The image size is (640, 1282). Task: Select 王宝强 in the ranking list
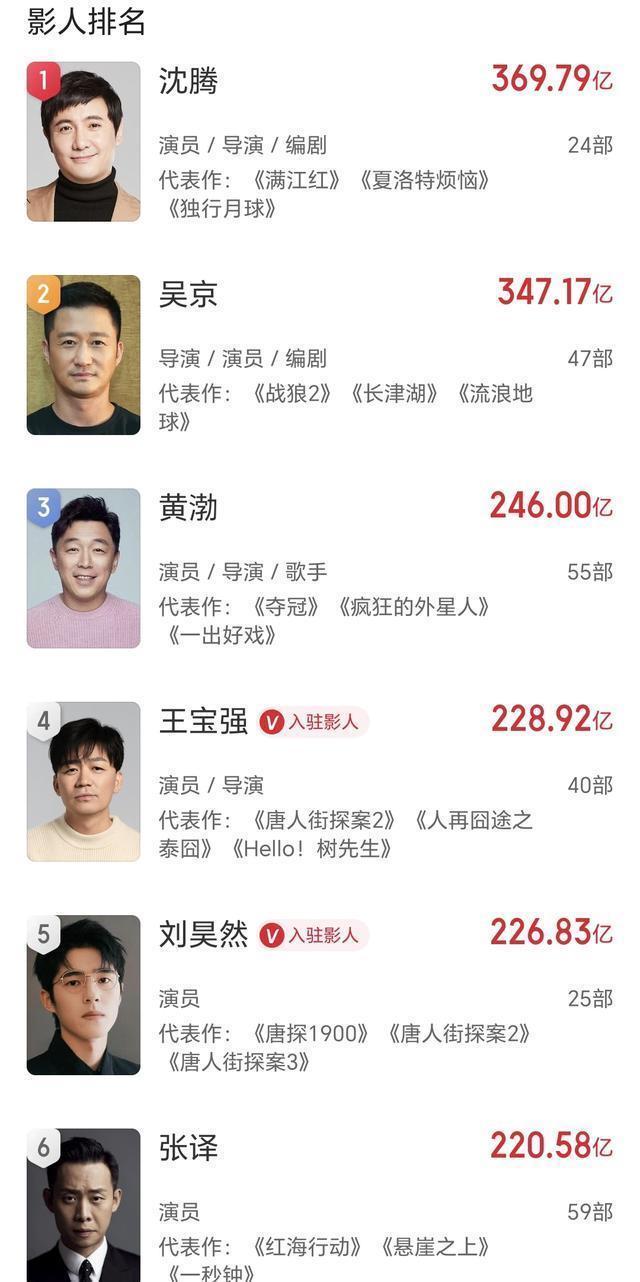203,721
